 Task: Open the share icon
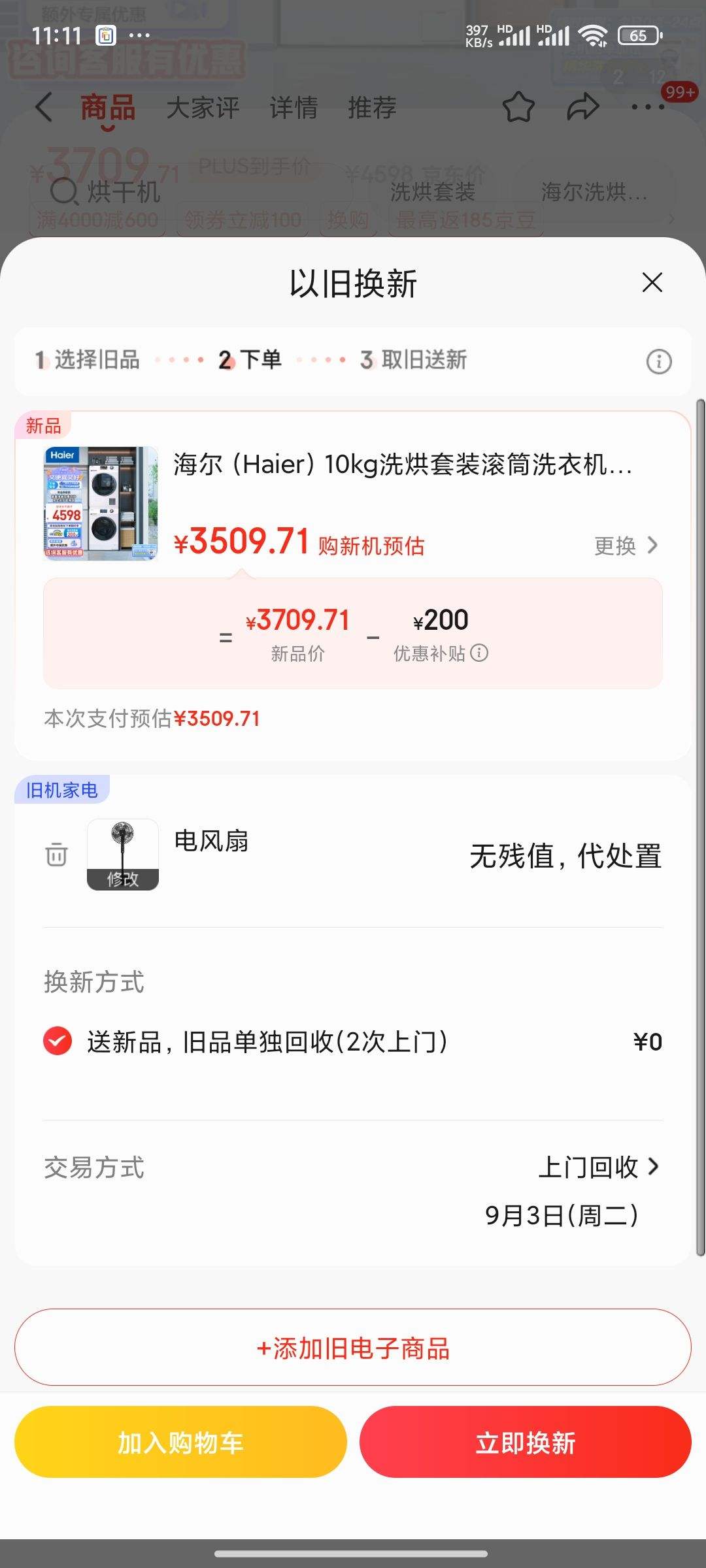pyautogui.click(x=582, y=106)
